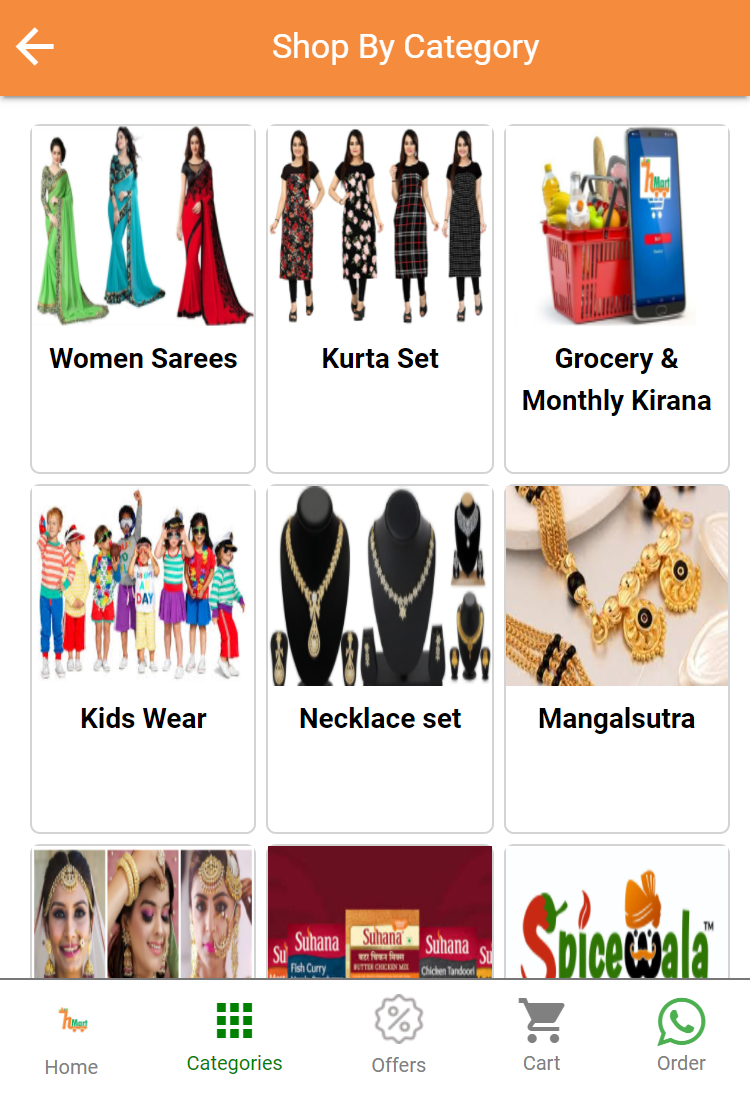Open the Suhana spices category tile
Screen dimensions: 750x1096
tap(380, 912)
